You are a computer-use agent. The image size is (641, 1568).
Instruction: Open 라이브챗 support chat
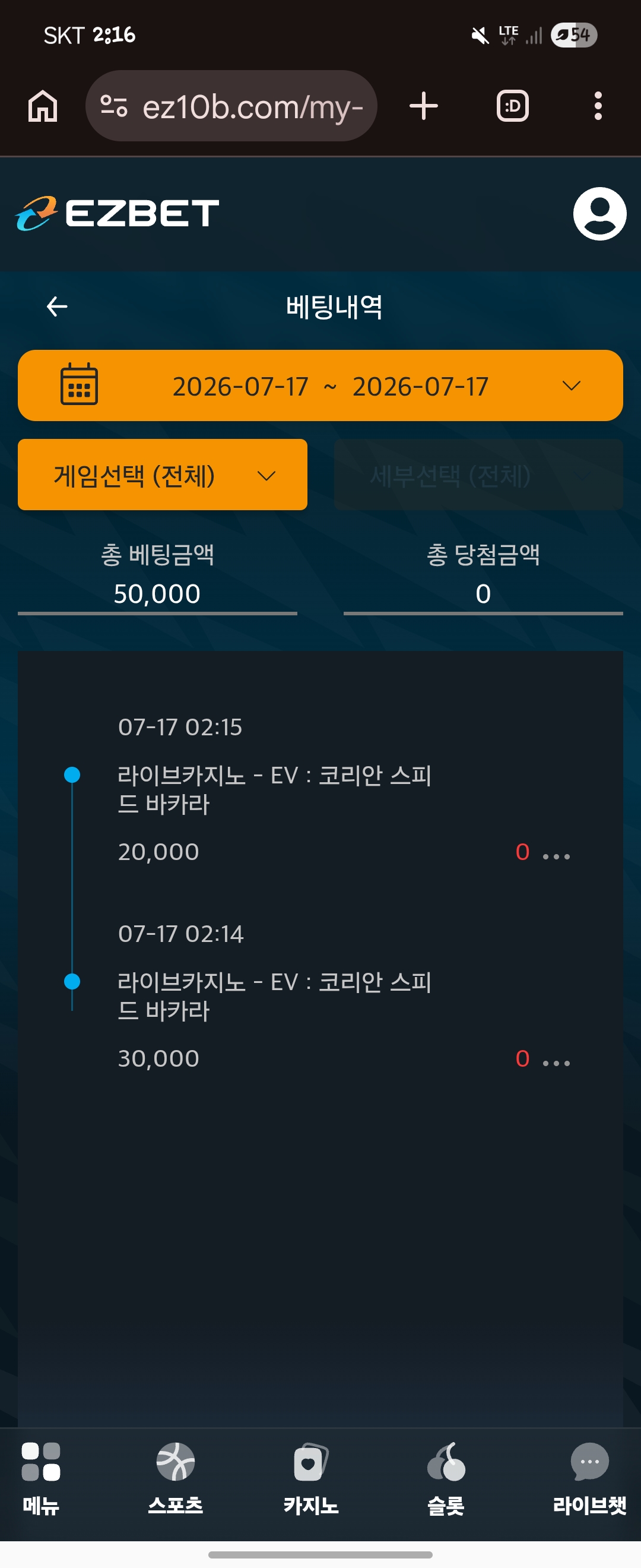tap(589, 1479)
